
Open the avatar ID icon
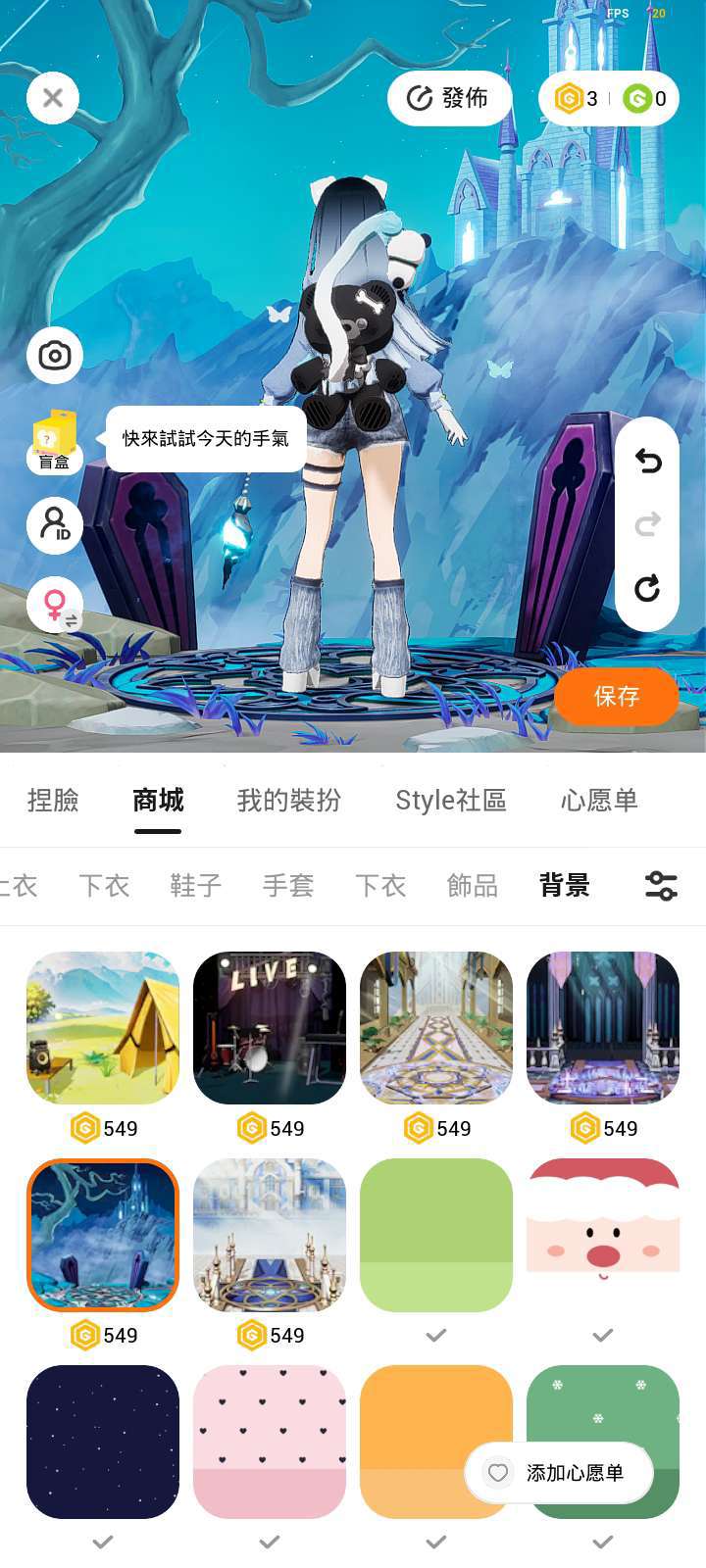click(55, 525)
